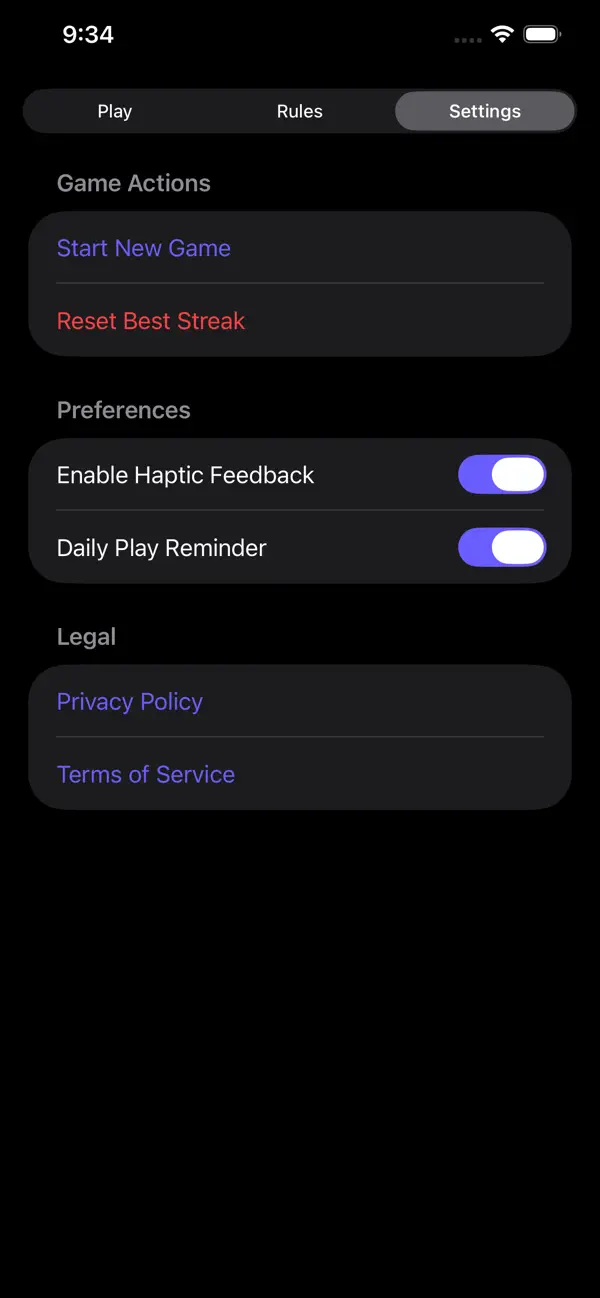Disable the Enable Haptic Feedback switch

click(502, 475)
